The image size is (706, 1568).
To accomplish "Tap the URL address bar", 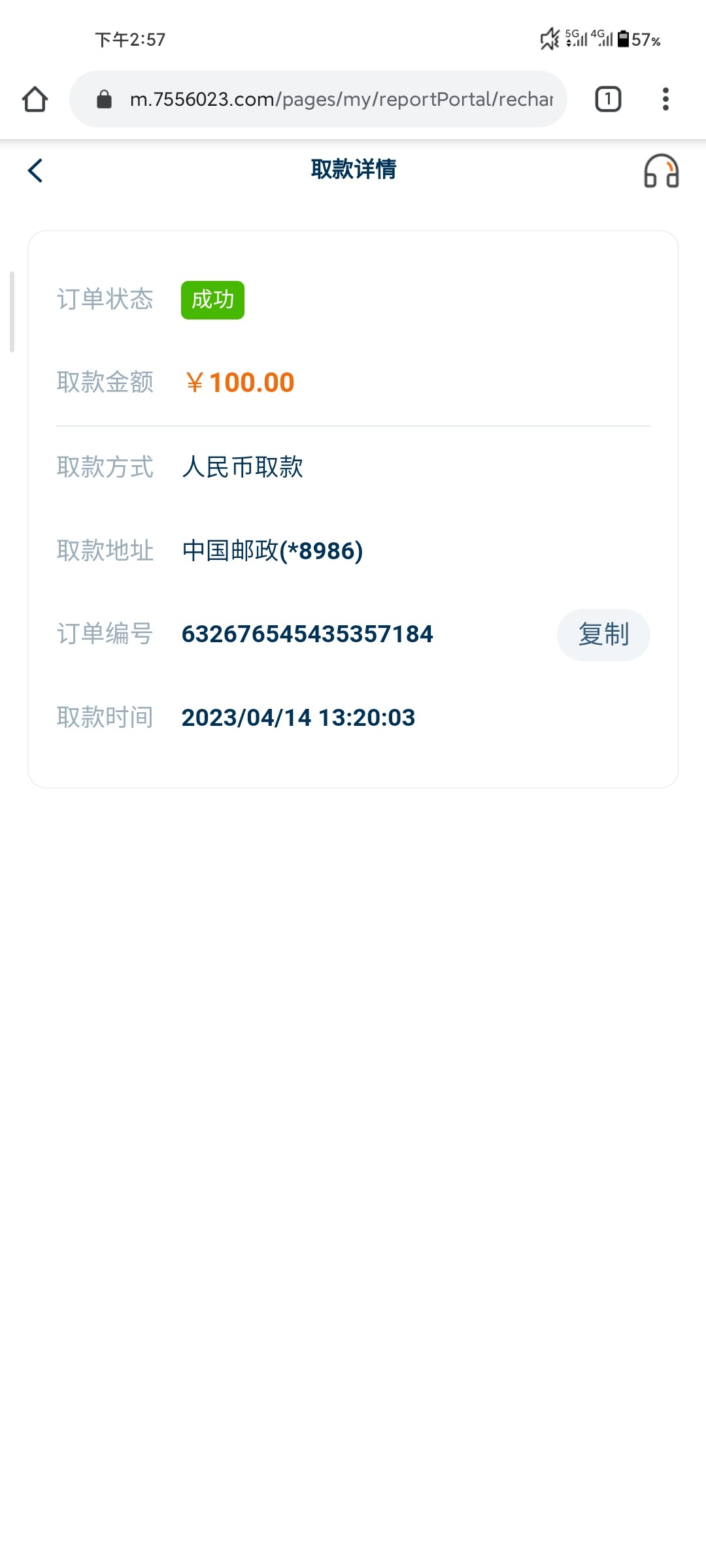I will click(x=340, y=99).
